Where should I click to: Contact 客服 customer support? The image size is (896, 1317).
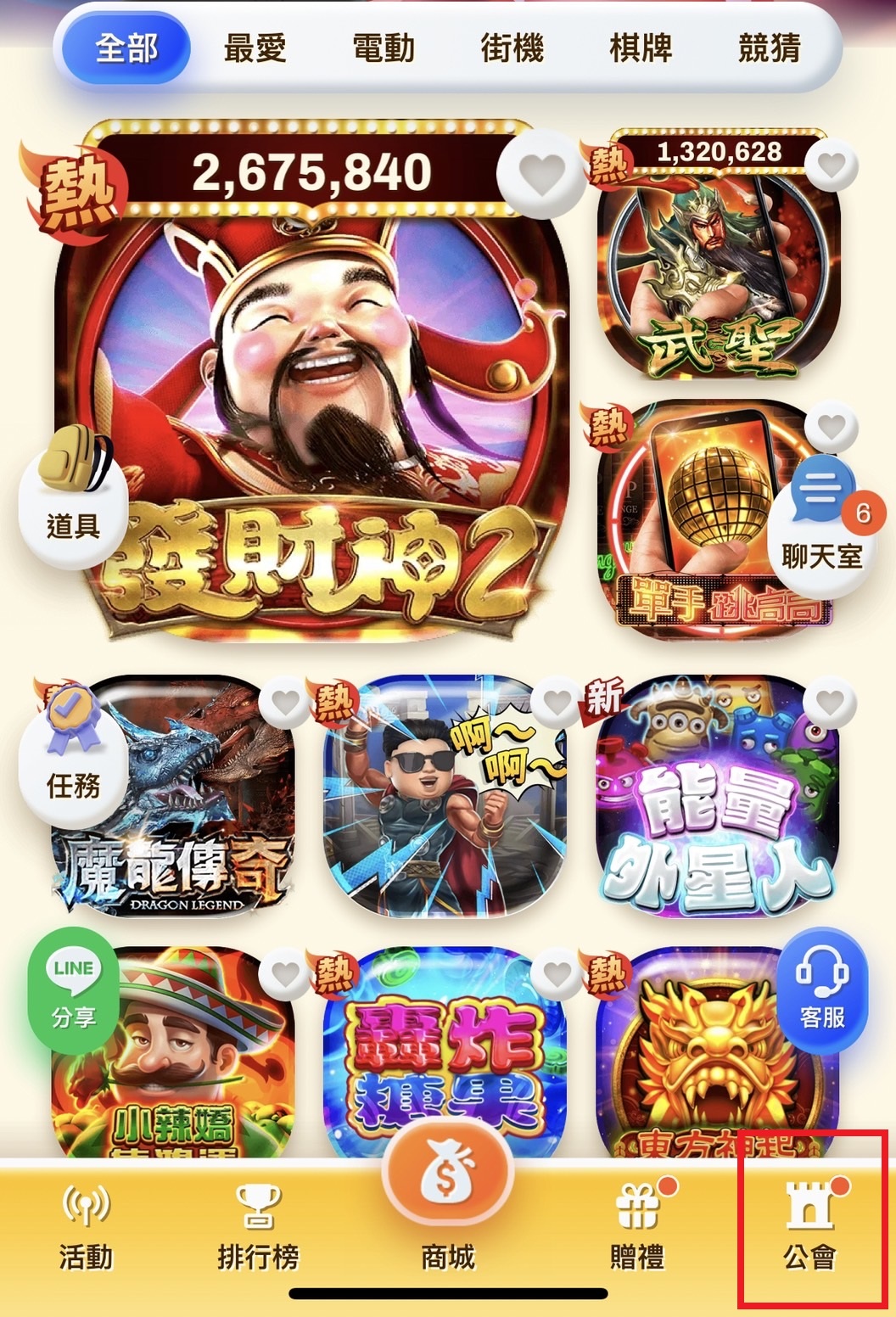[821, 991]
